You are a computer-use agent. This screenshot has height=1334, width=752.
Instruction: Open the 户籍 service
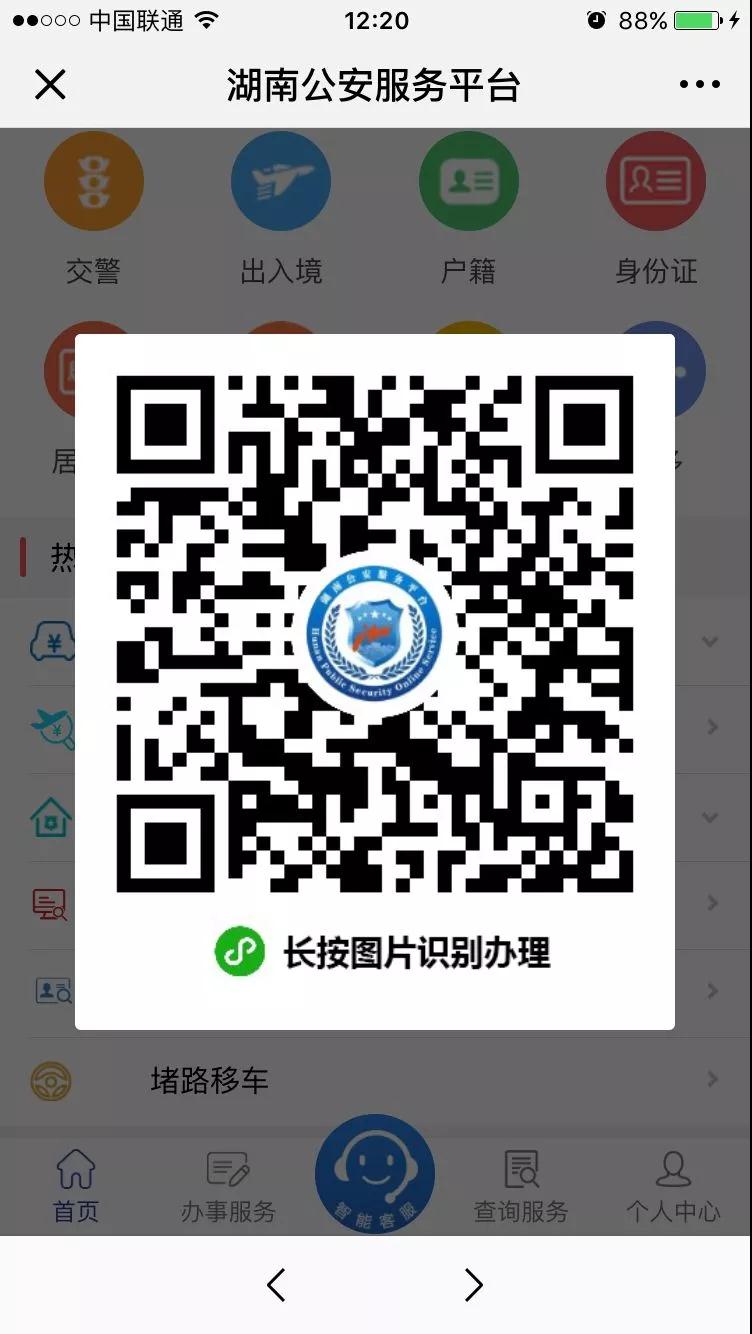point(468,208)
